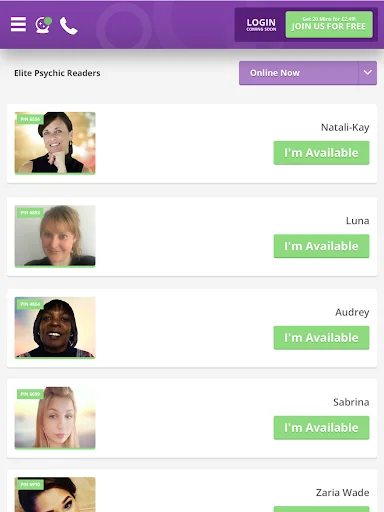Open Zaria Wade's profile photo
Image resolution: width=384 pixels, height=512 pixels.
(x=55, y=495)
